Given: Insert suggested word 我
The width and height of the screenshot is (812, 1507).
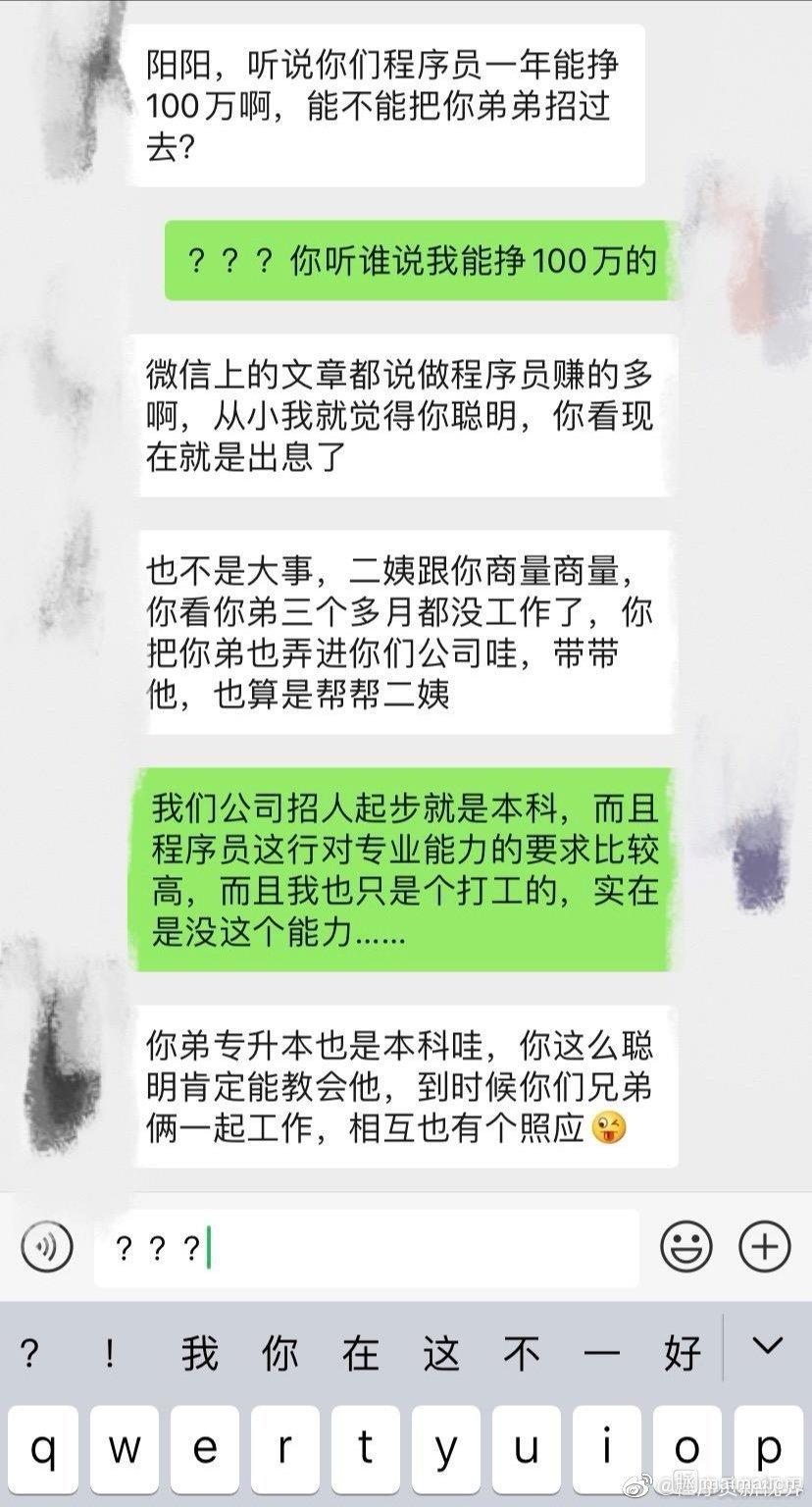Looking at the screenshot, I should click(199, 1354).
